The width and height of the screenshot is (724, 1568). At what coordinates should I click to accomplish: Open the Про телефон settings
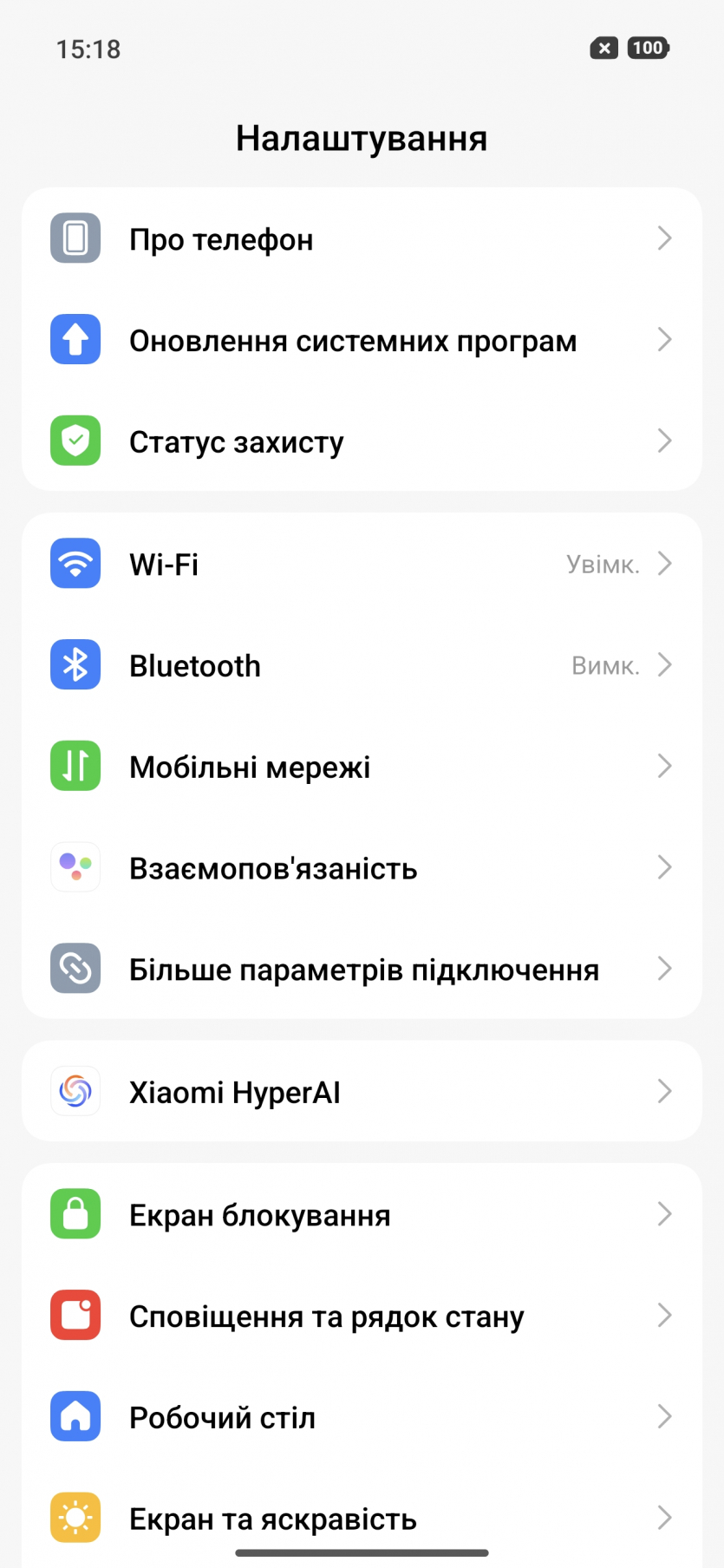point(361,238)
